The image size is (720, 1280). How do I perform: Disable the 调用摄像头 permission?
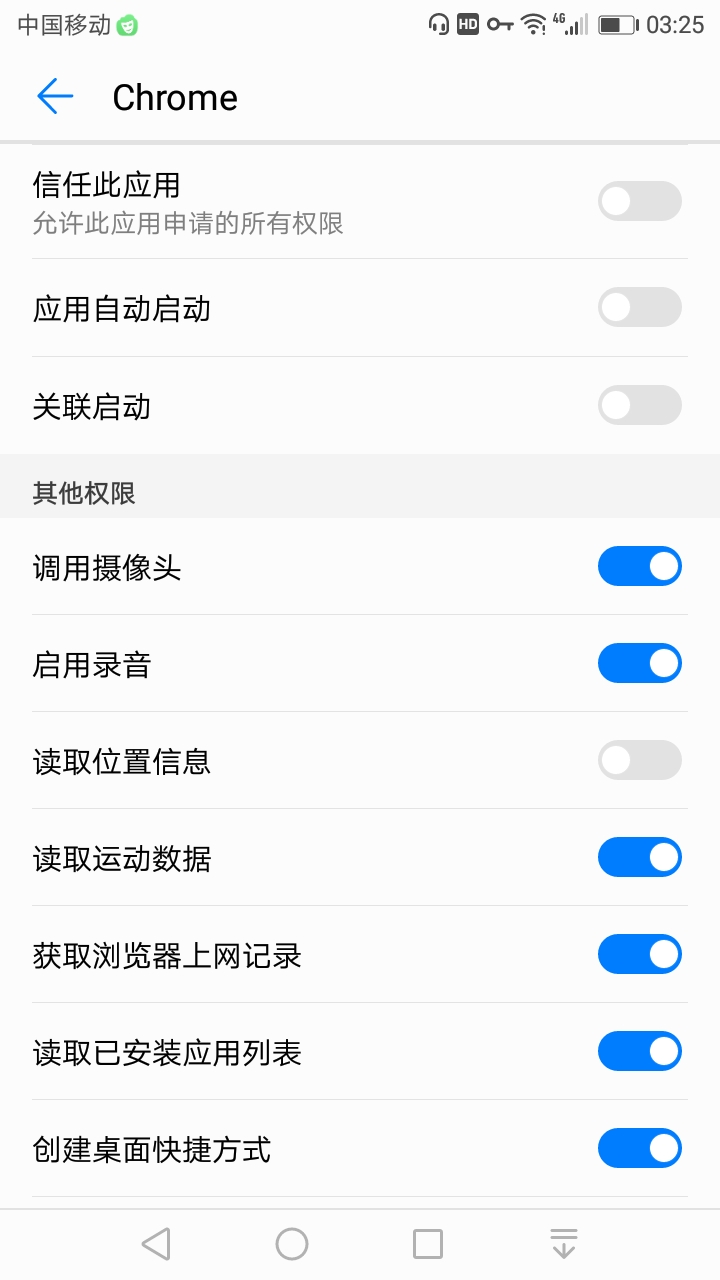click(639, 565)
